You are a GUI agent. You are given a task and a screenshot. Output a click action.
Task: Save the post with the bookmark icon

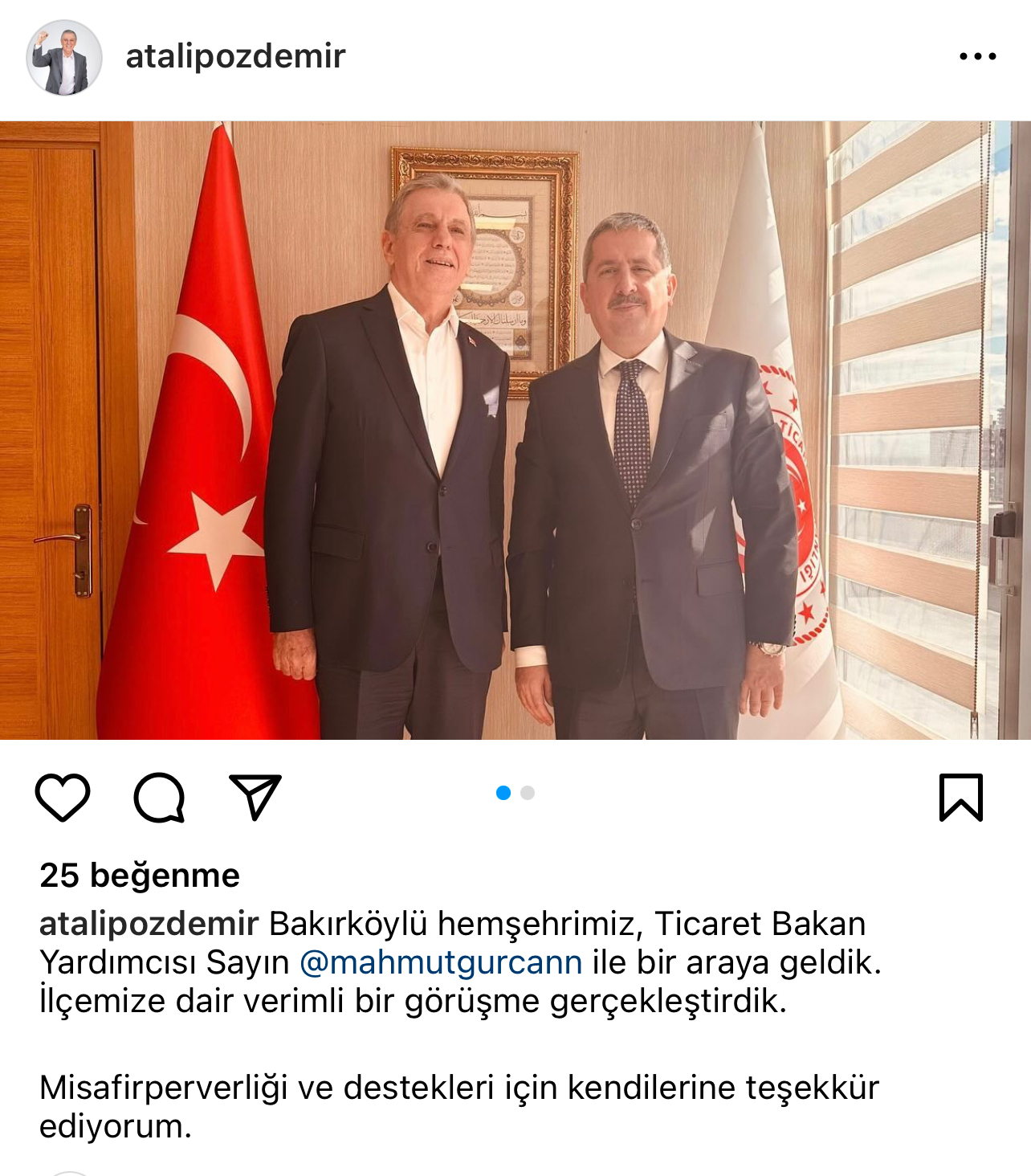click(x=960, y=797)
